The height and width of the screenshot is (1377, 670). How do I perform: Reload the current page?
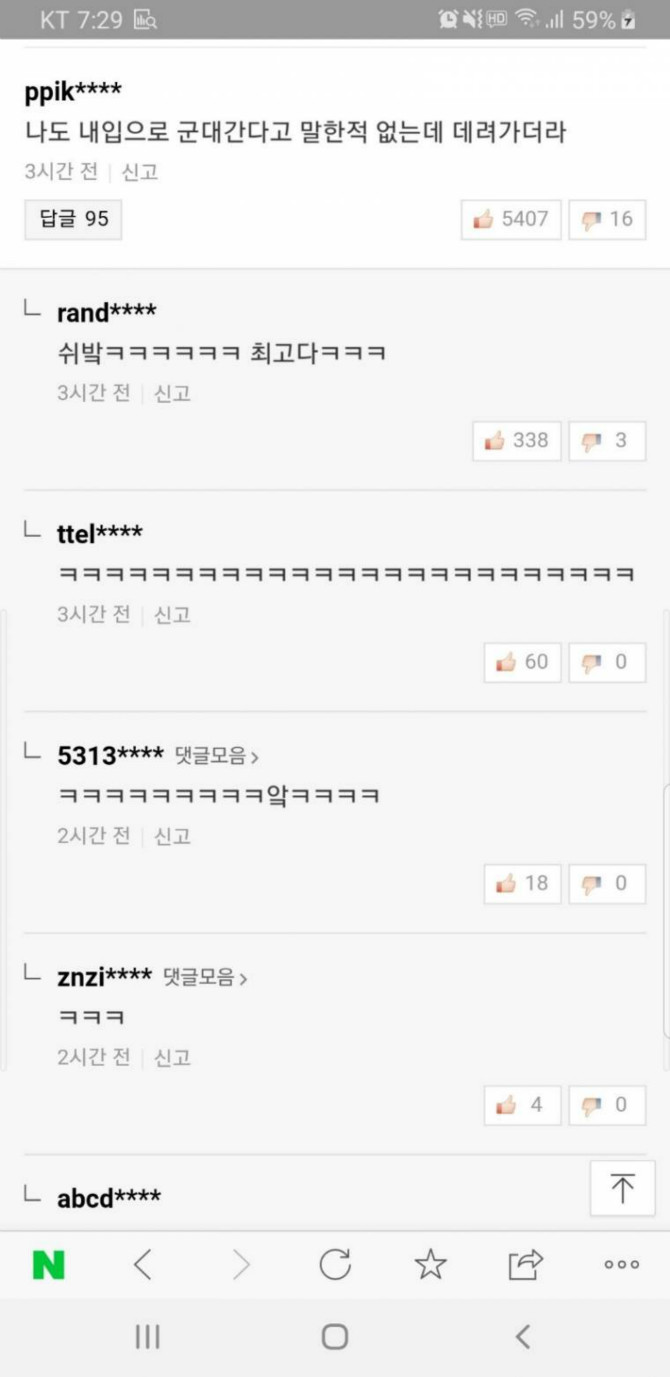[335, 1265]
